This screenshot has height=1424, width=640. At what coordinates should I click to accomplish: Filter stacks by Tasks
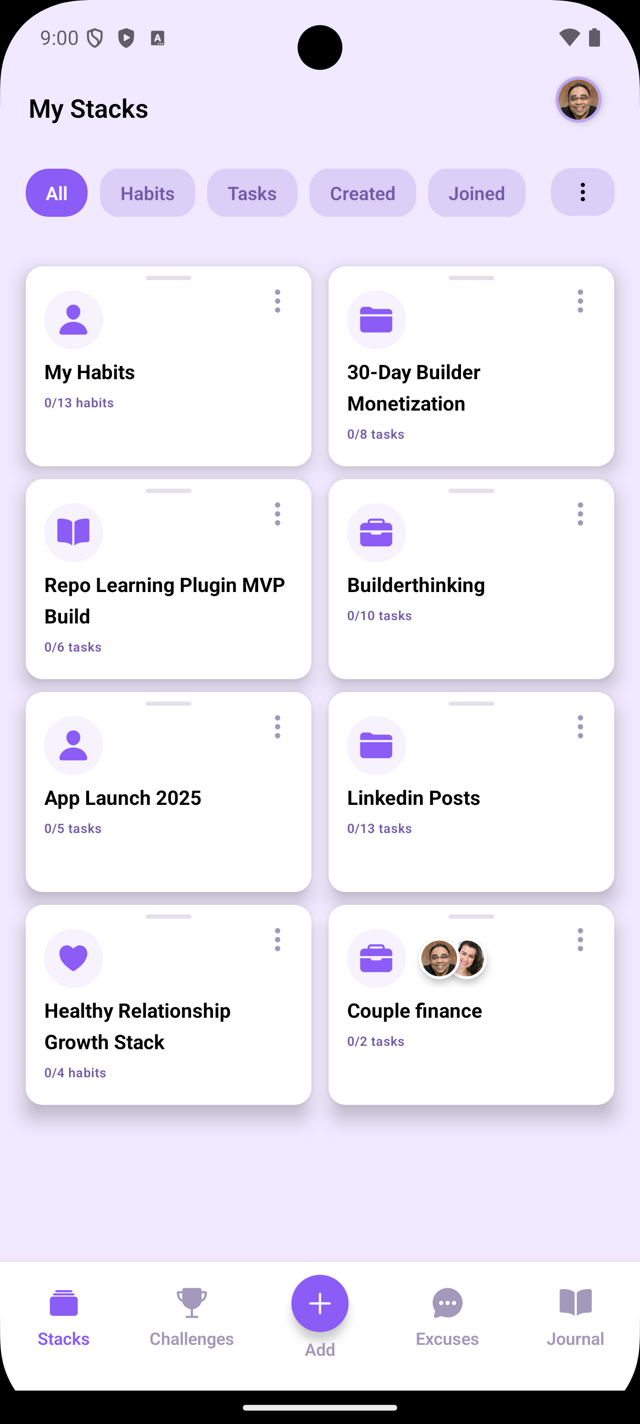(x=252, y=193)
